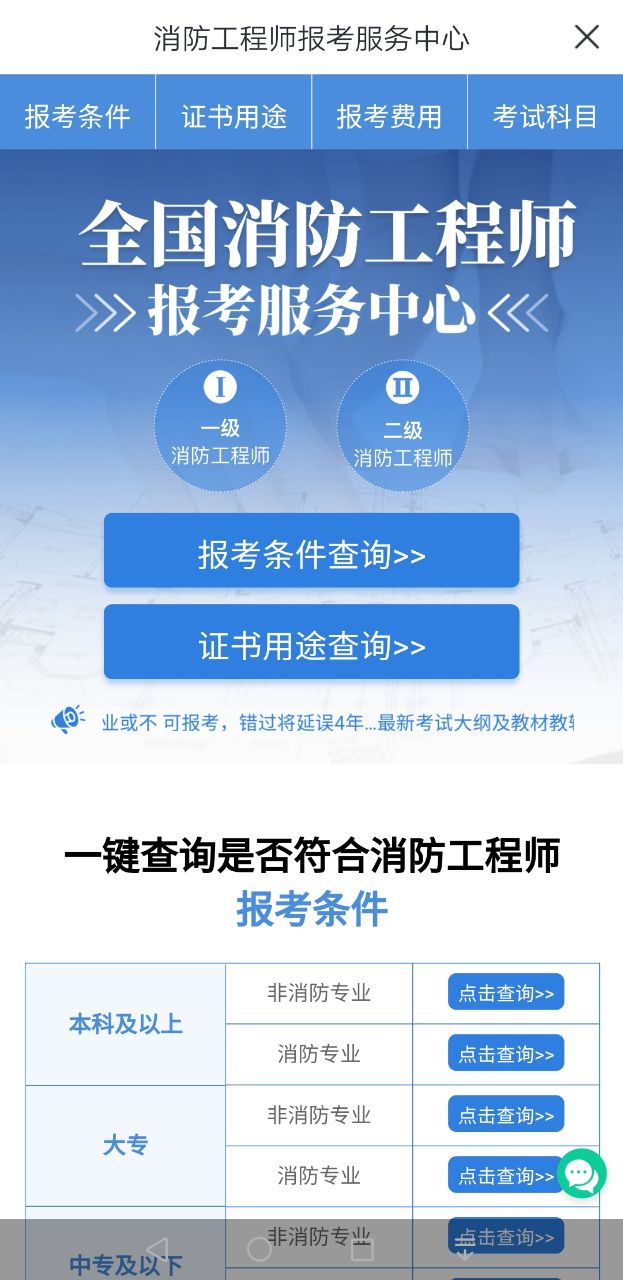The image size is (623, 1280).
Task: Select the 考试科目 tab
Action: click(x=545, y=116)
